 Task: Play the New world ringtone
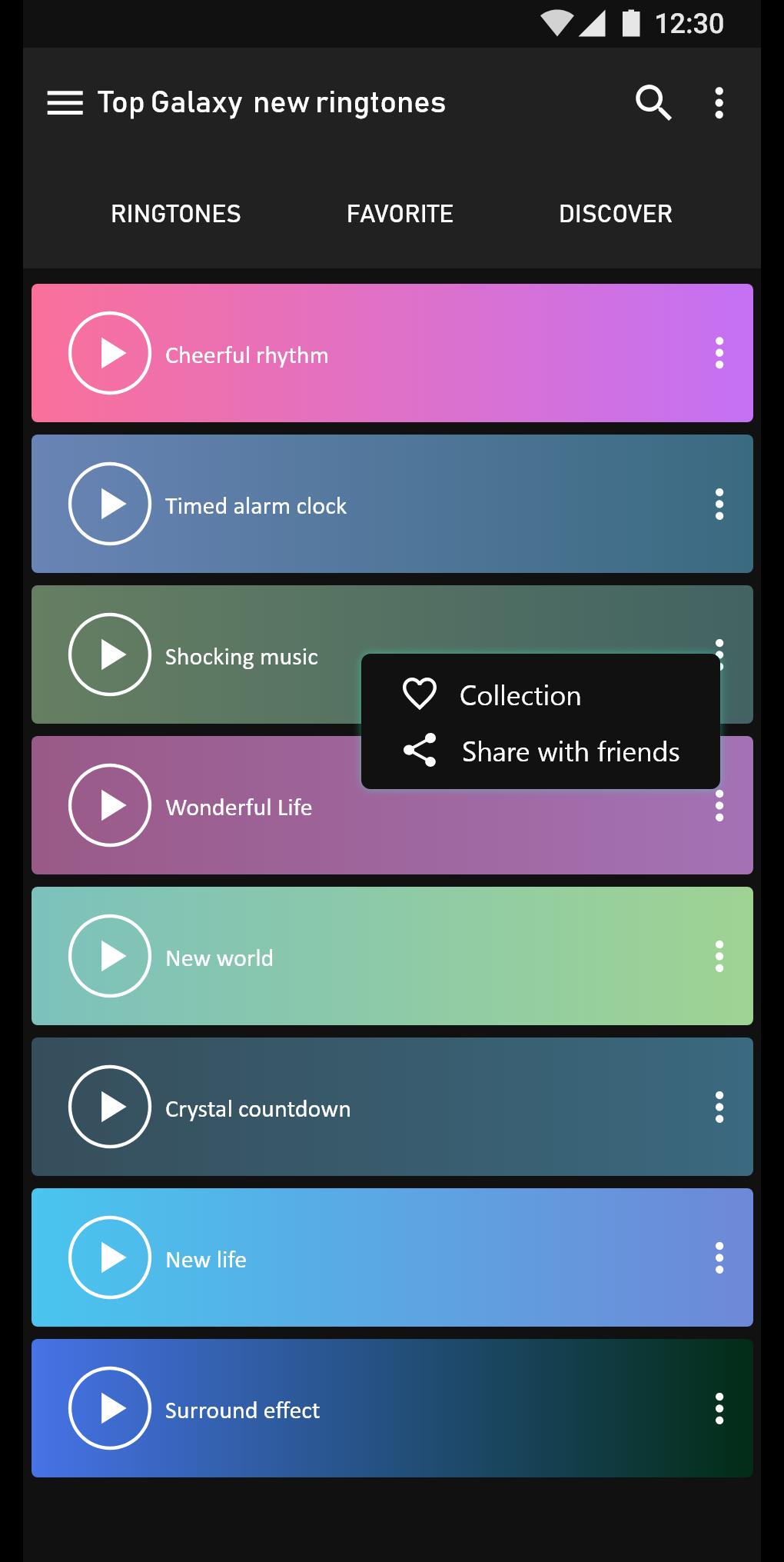pyautogui.click(x=110, y=956)
